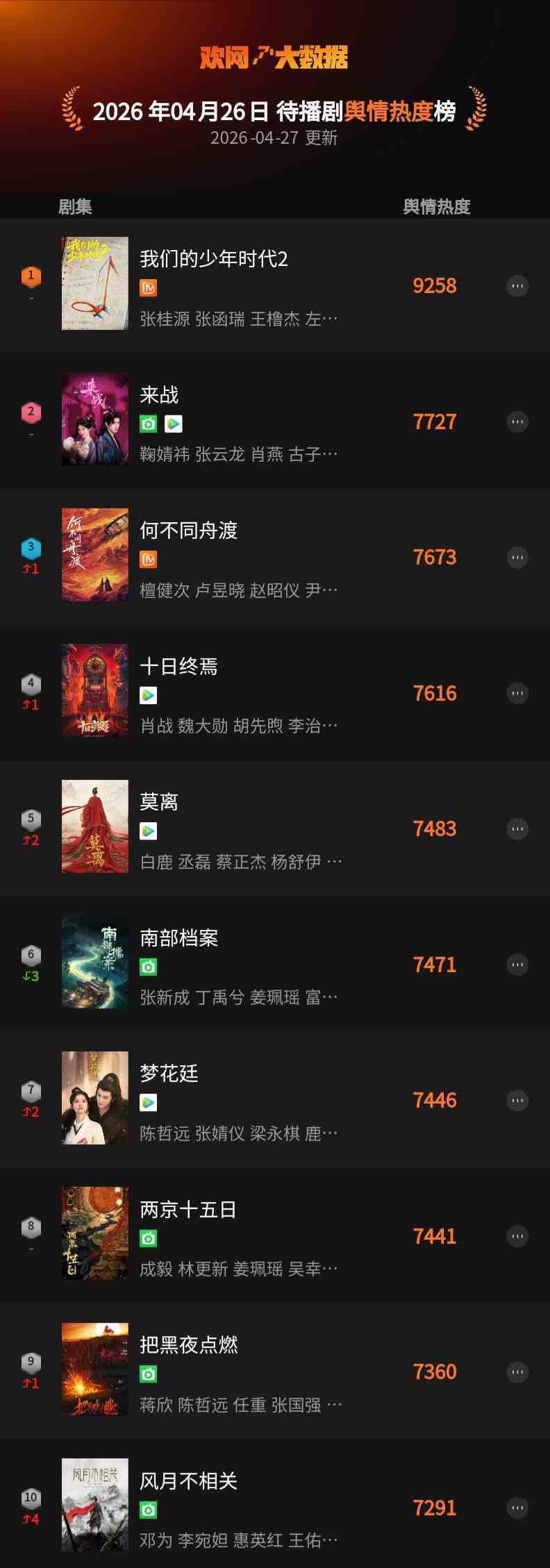
Task: View details for 莫离
Action: (160, 803)
